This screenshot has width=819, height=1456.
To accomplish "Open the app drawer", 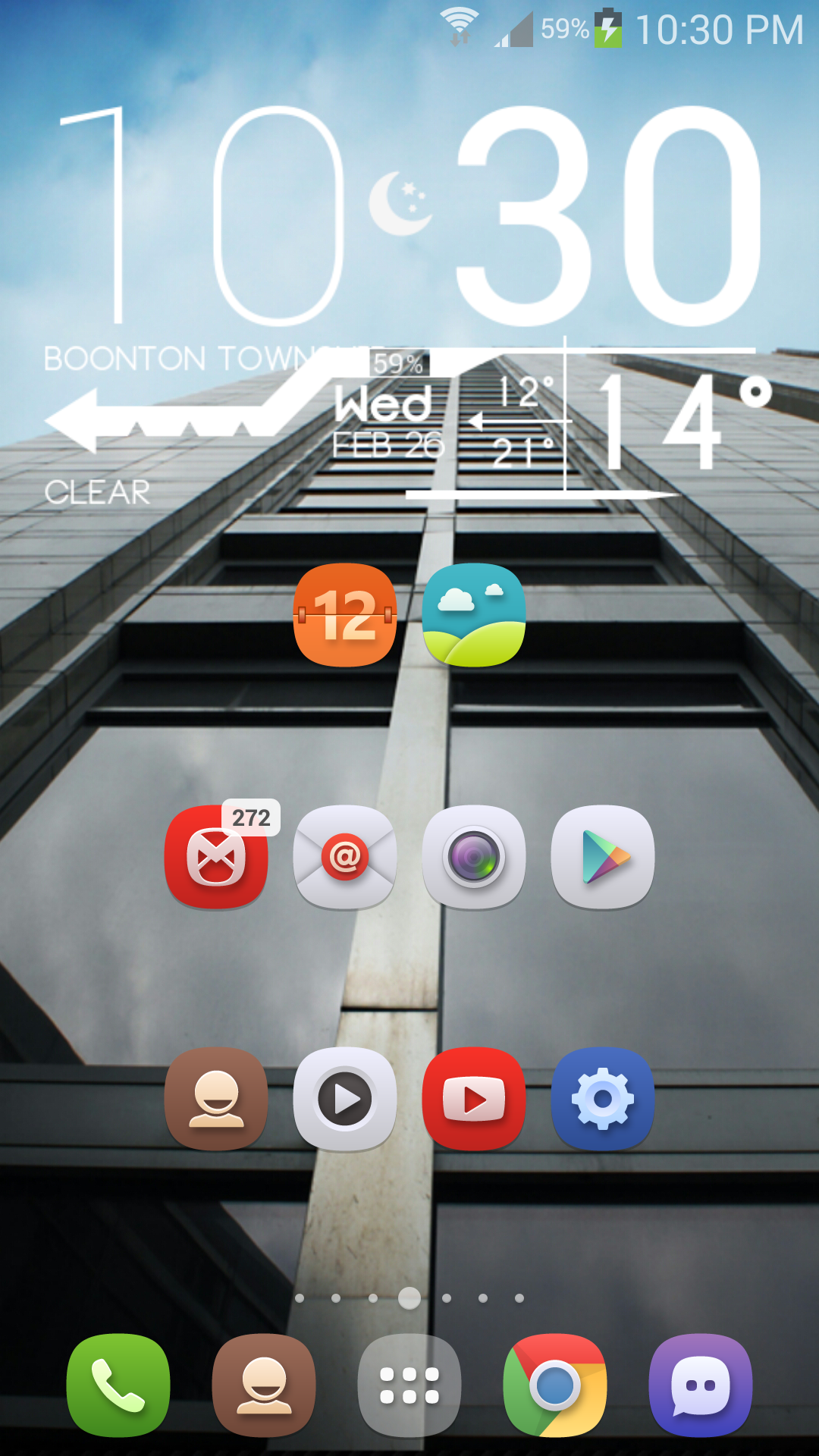I will [x=409, y=1385].
